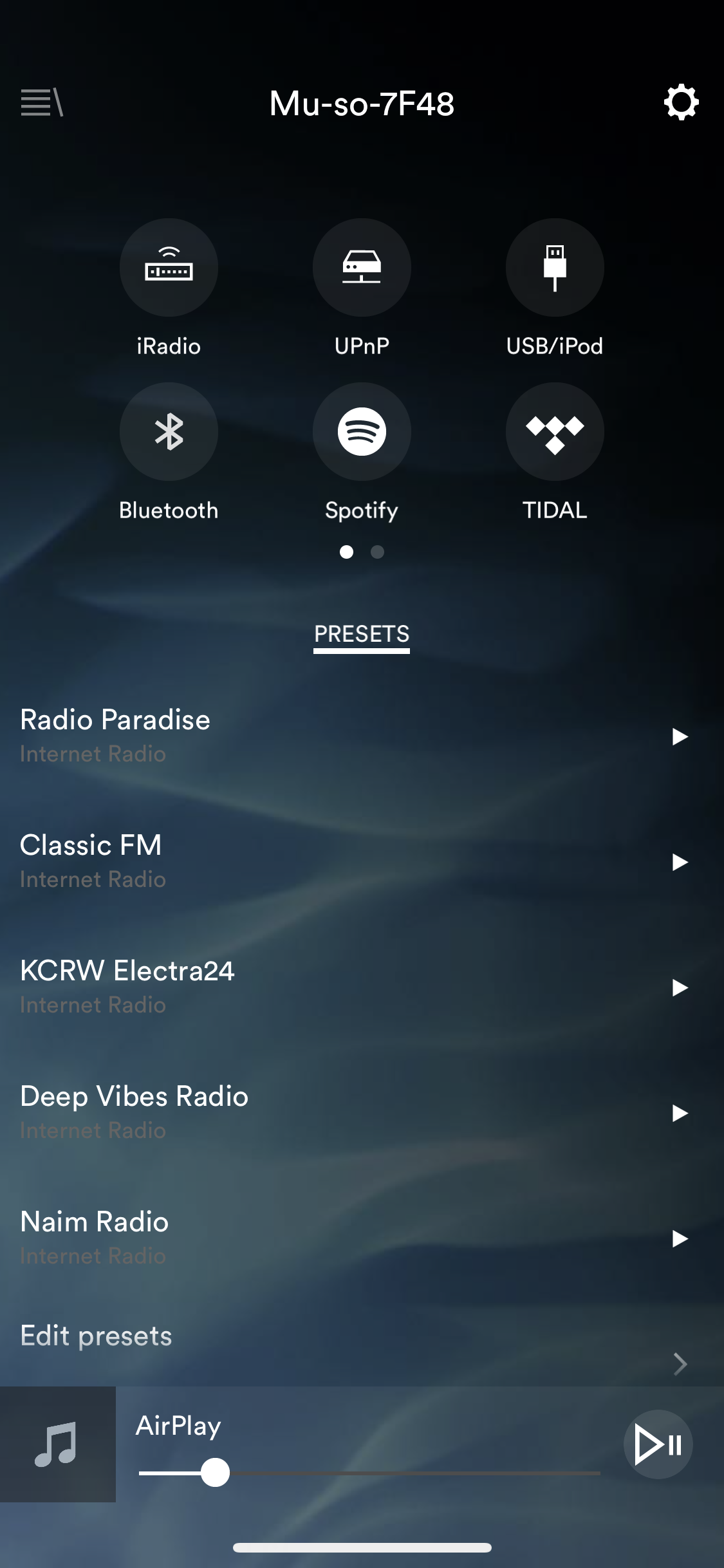Go to the second sources page dot
This screenshot has width=724, height=1568.
378,552
